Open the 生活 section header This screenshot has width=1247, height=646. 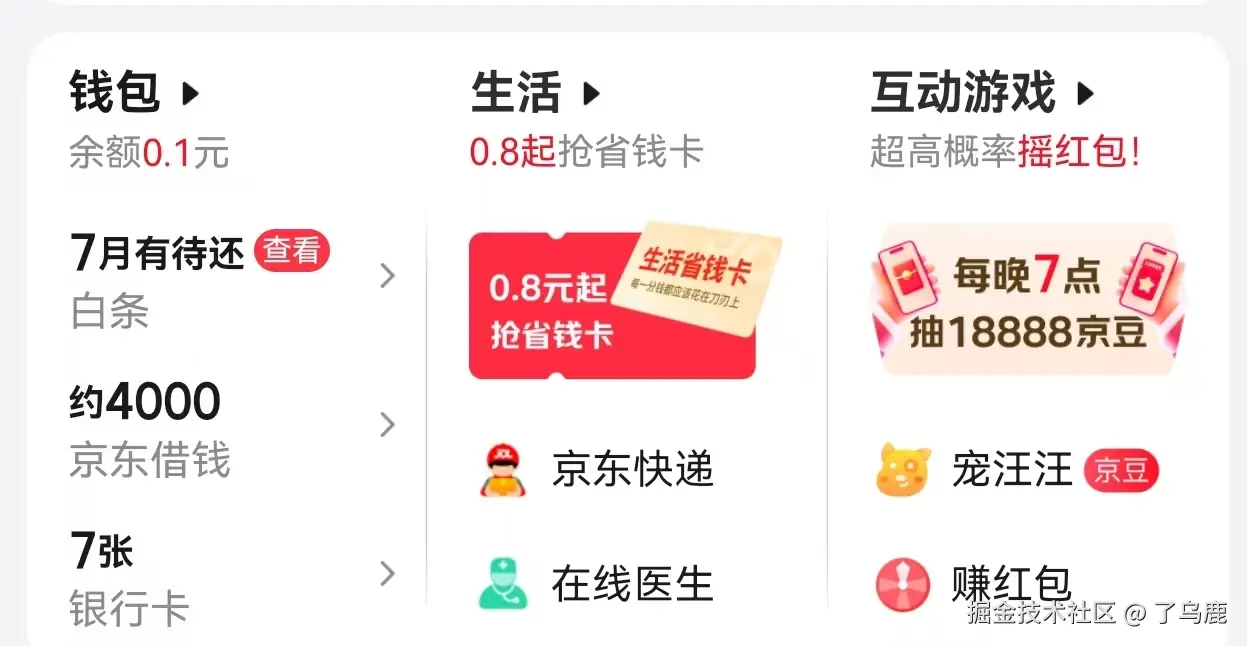pos(535,94)
